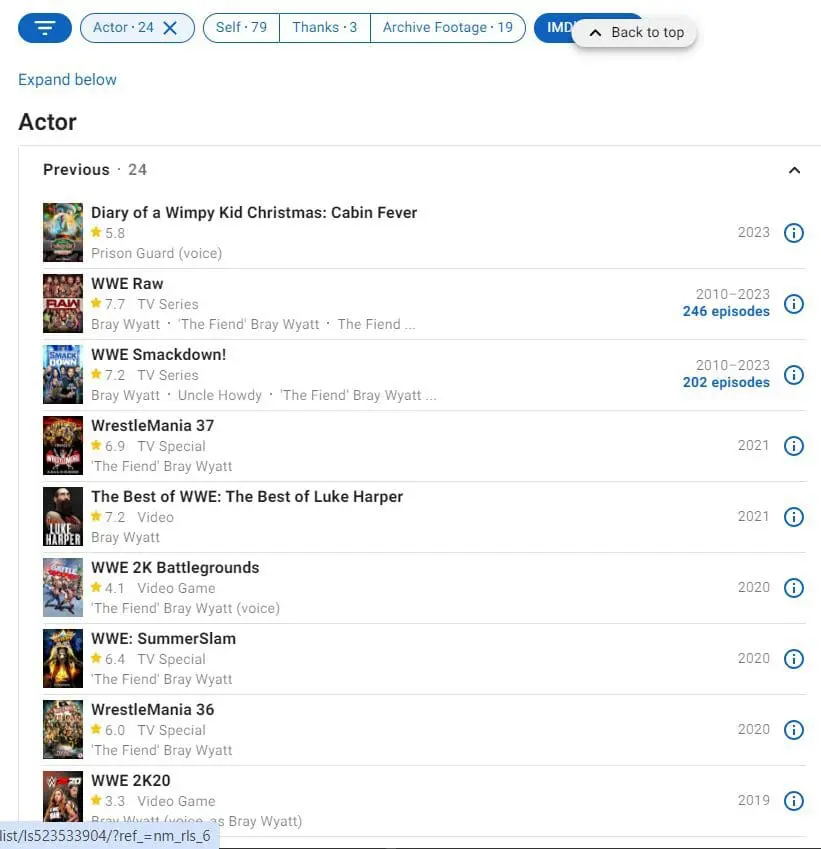This screenshot has height=849, width=821.
Task: Open Diary of a Wimpy Kid Christmas: Cabin Fever
Action: 254,212
